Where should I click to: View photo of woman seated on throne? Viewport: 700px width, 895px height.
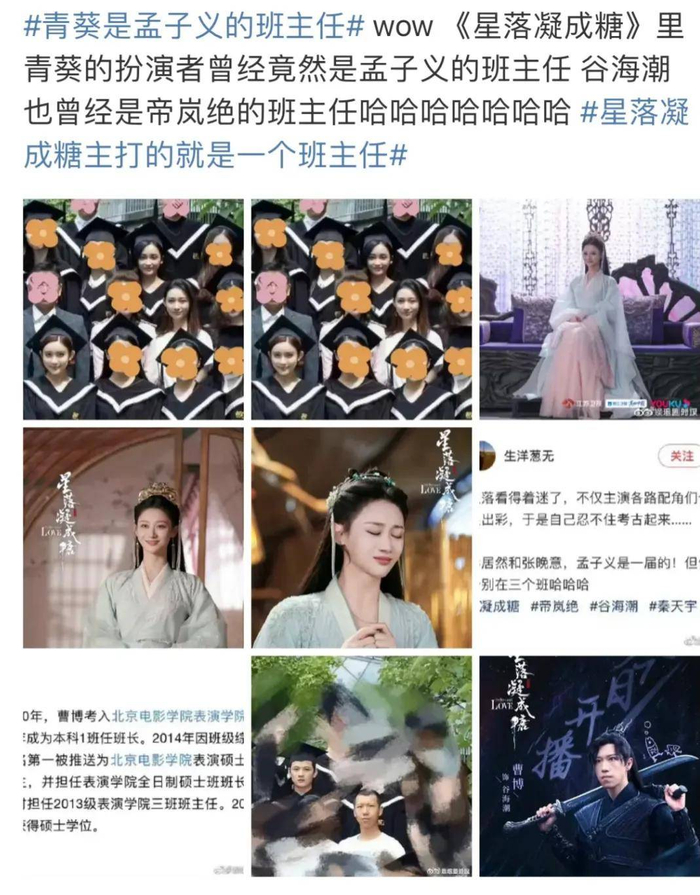tap(589, 309)
